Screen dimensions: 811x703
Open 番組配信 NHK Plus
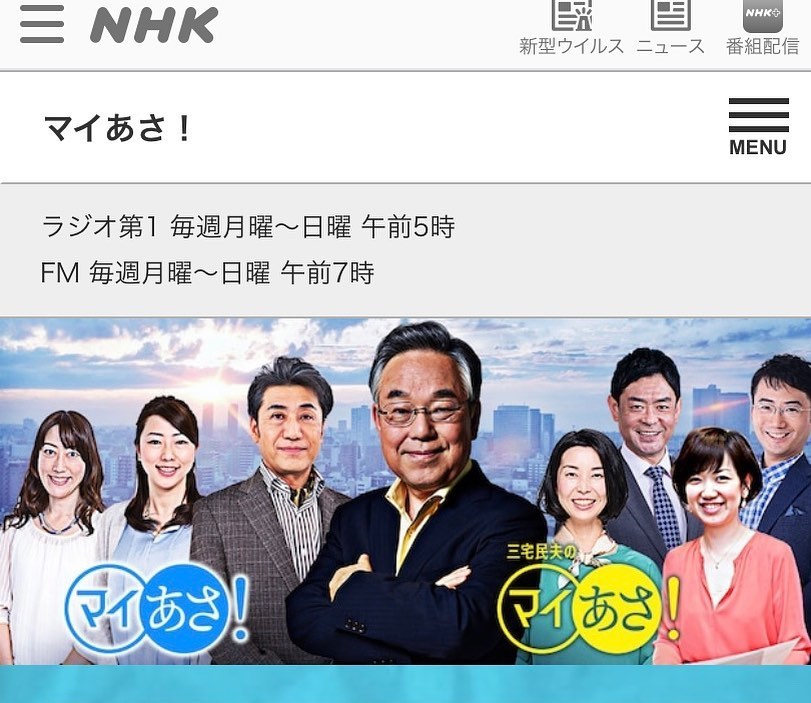coord(762,28)
